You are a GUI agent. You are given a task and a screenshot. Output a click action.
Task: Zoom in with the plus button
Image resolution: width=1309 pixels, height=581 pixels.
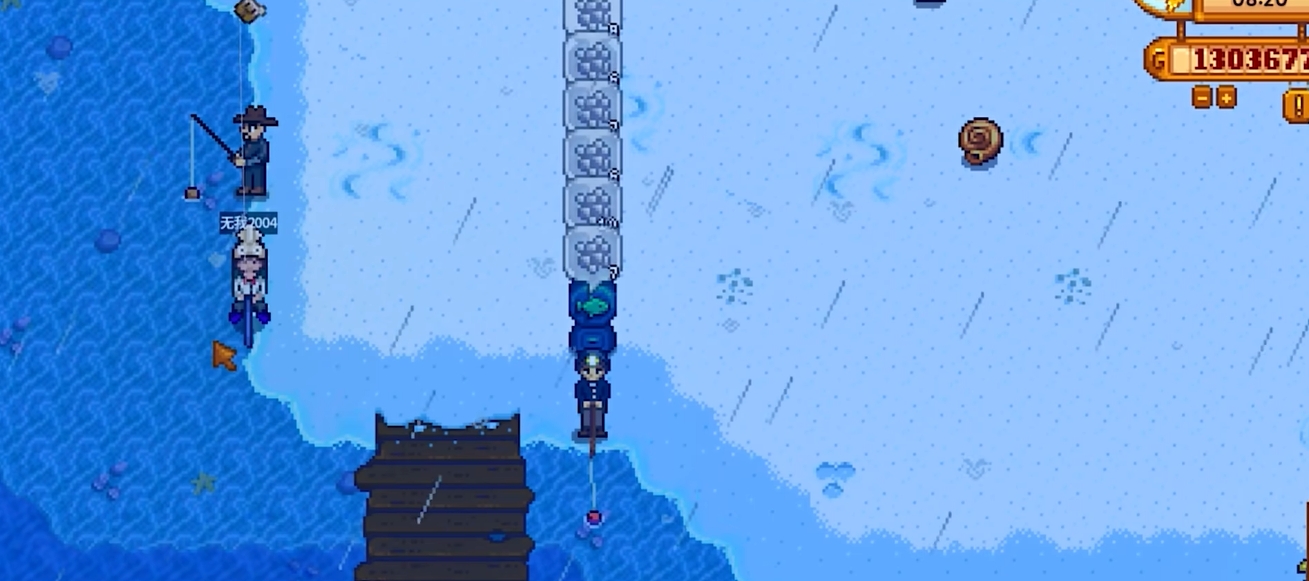1226,97
